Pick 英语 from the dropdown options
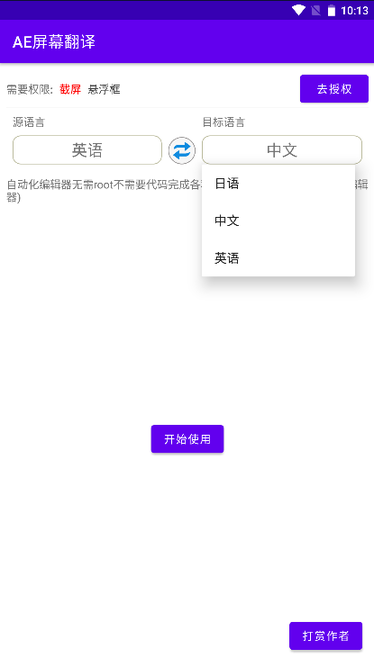374x667 pixels. pos(278,258)
